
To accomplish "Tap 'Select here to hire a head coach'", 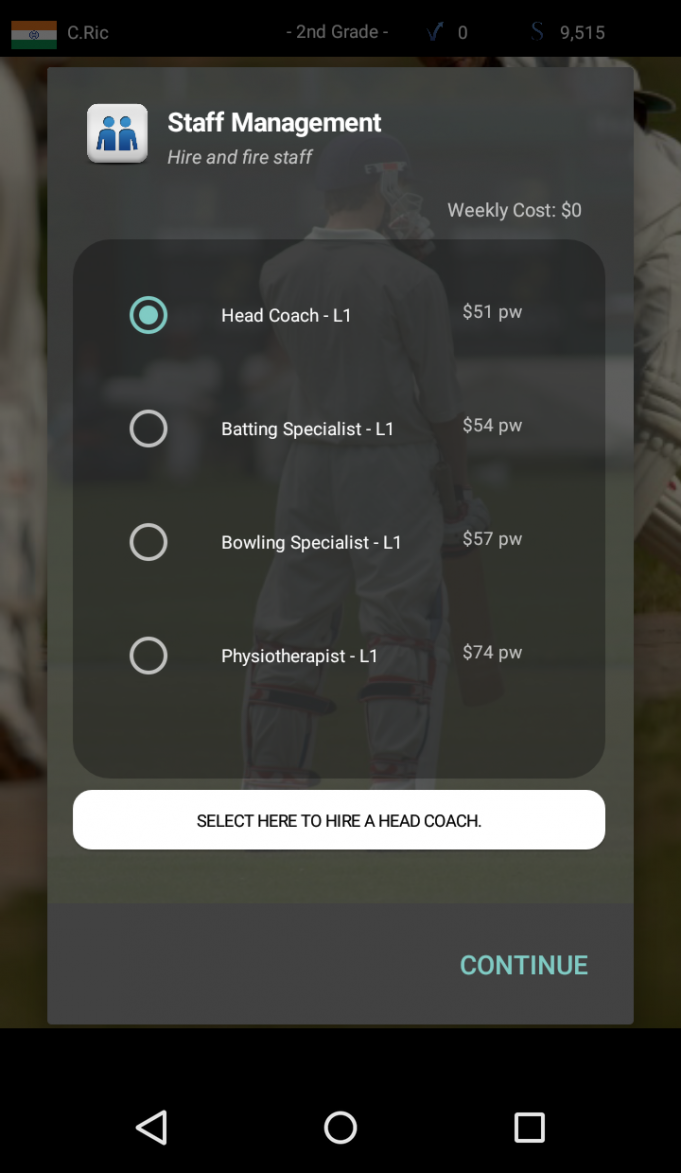I will tap(339, 820).
